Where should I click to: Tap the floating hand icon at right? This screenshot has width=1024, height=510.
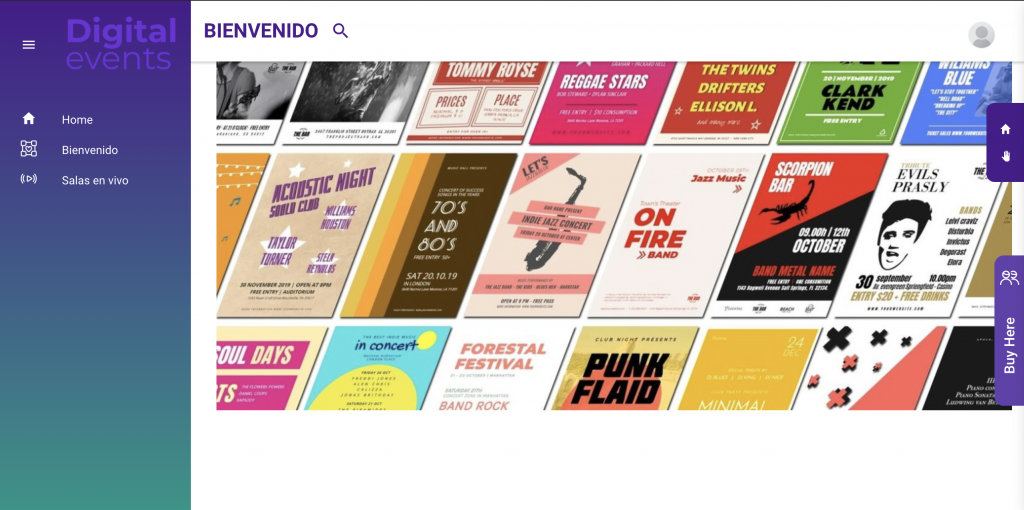click(1005, 156)
